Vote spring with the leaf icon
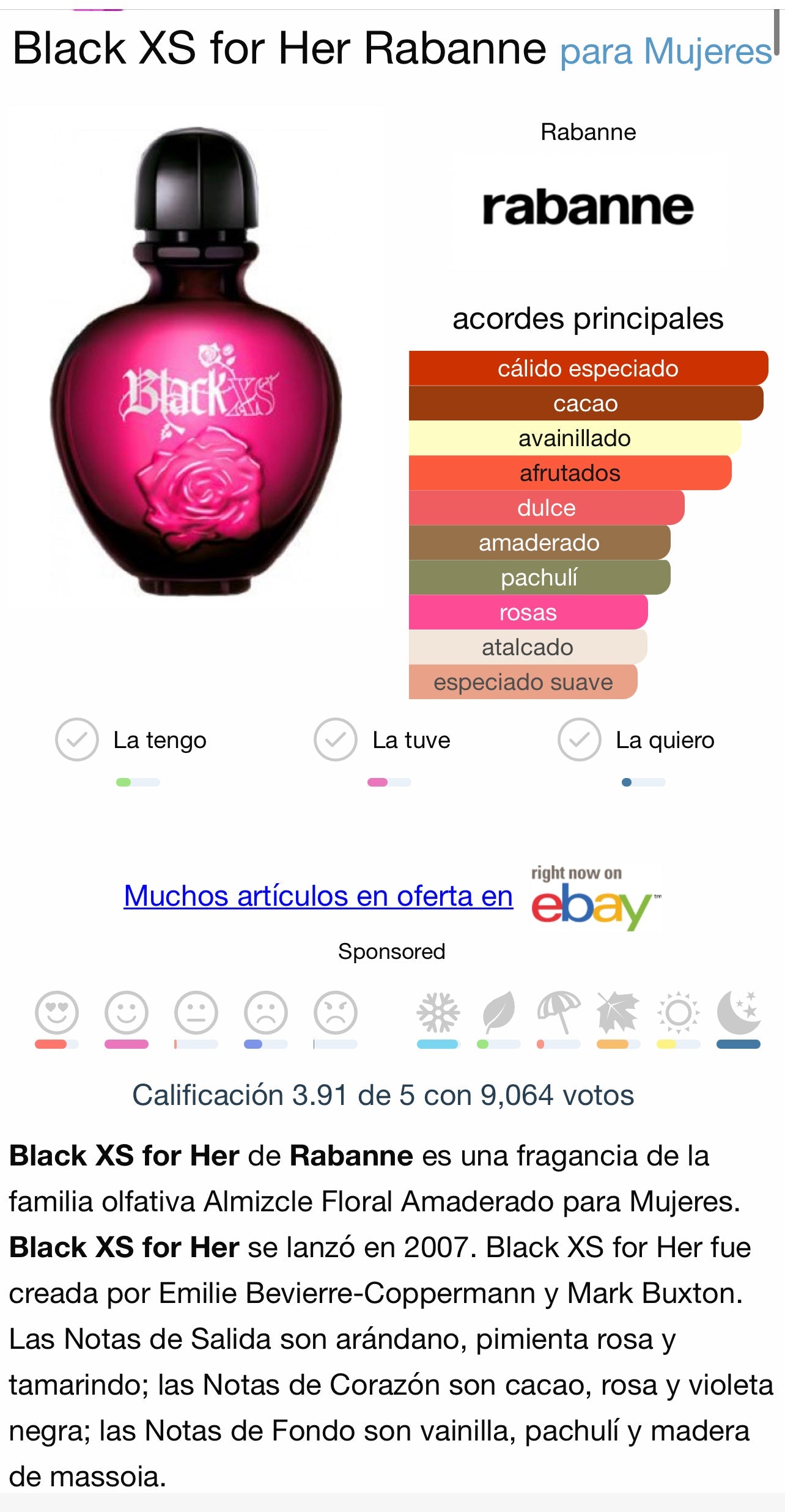The width and height of the screenshot is (785, 1512). [498, 1013]
